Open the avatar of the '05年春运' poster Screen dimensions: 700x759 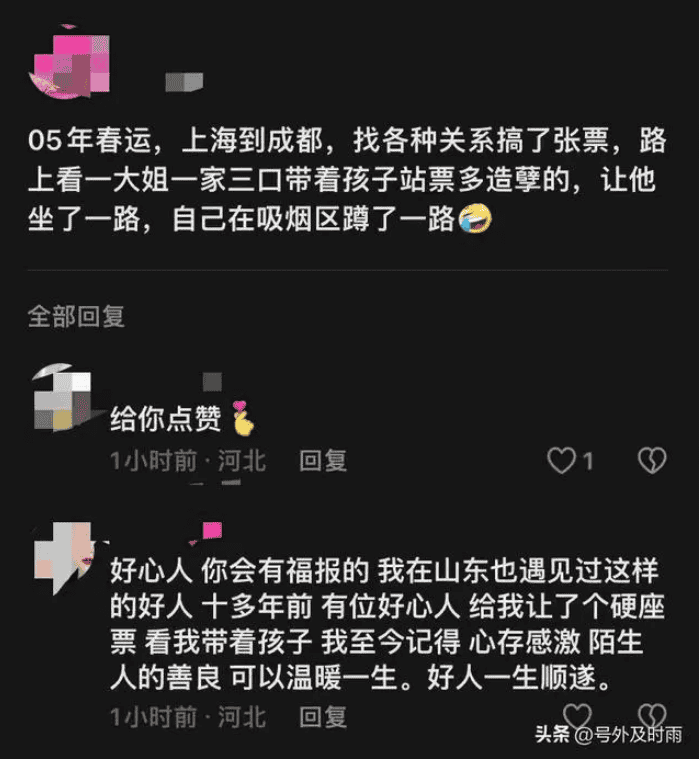[x=68, y=64]
